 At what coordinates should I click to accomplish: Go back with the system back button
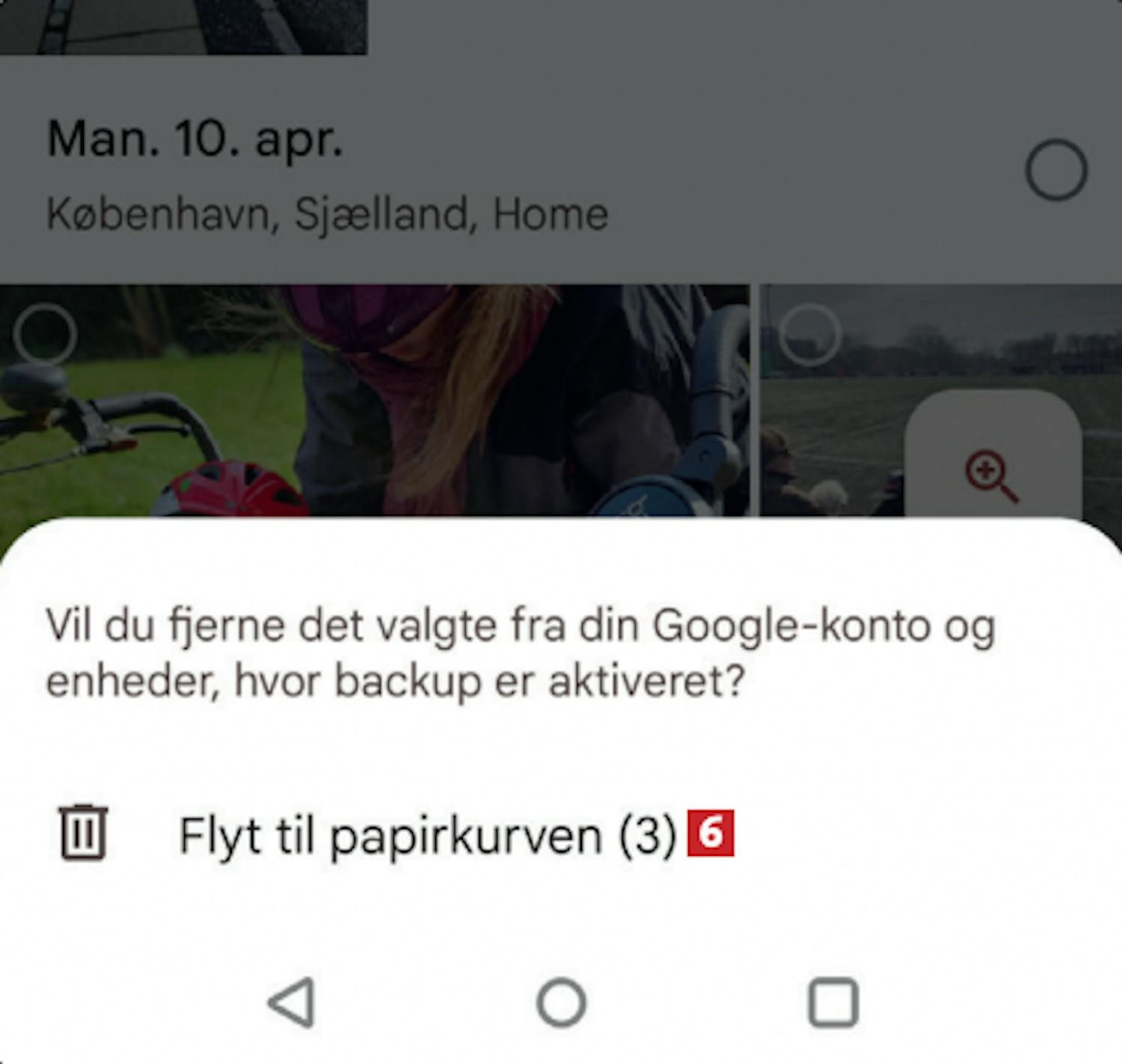point(292,1002)
